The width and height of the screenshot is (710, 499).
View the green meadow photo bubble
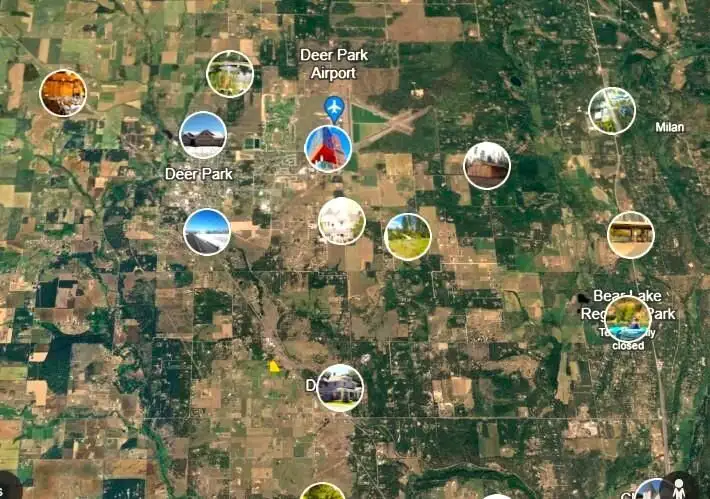(x=408, y=236)
